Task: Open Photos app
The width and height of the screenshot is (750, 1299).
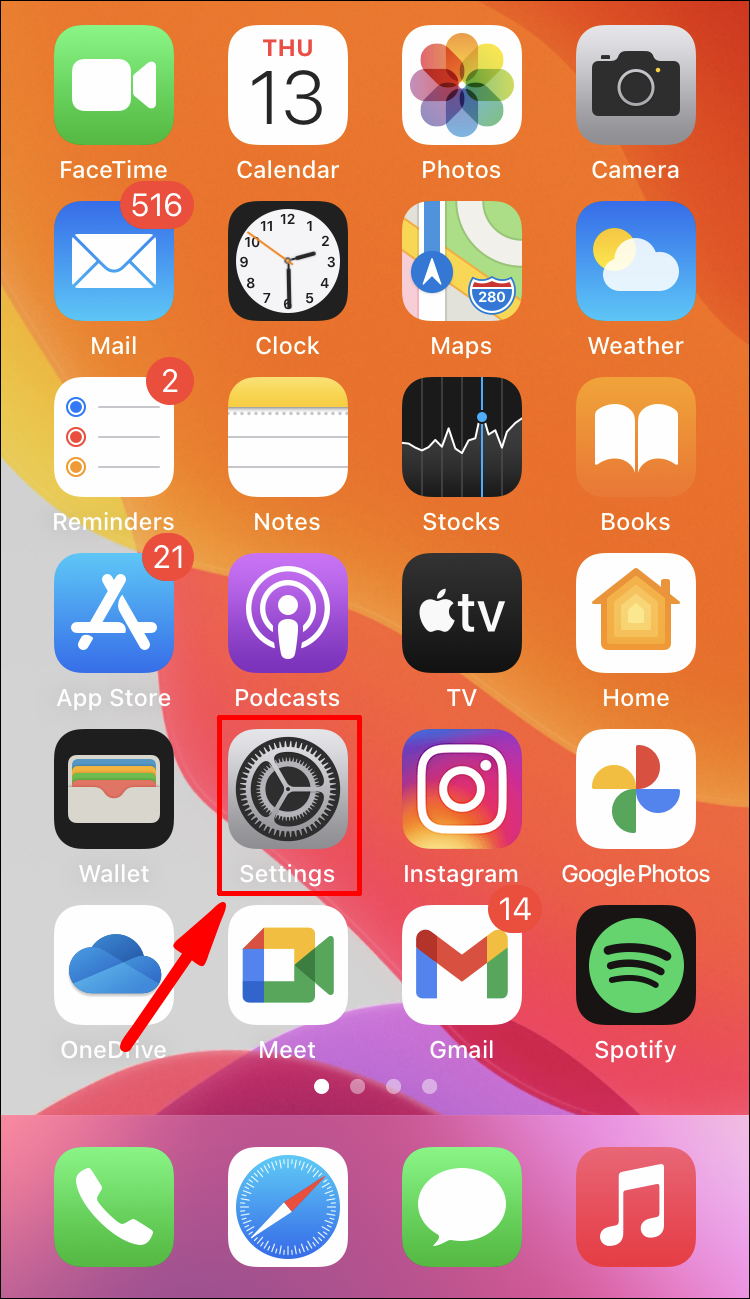Action: pyautogui.click(x=462, y=85)
